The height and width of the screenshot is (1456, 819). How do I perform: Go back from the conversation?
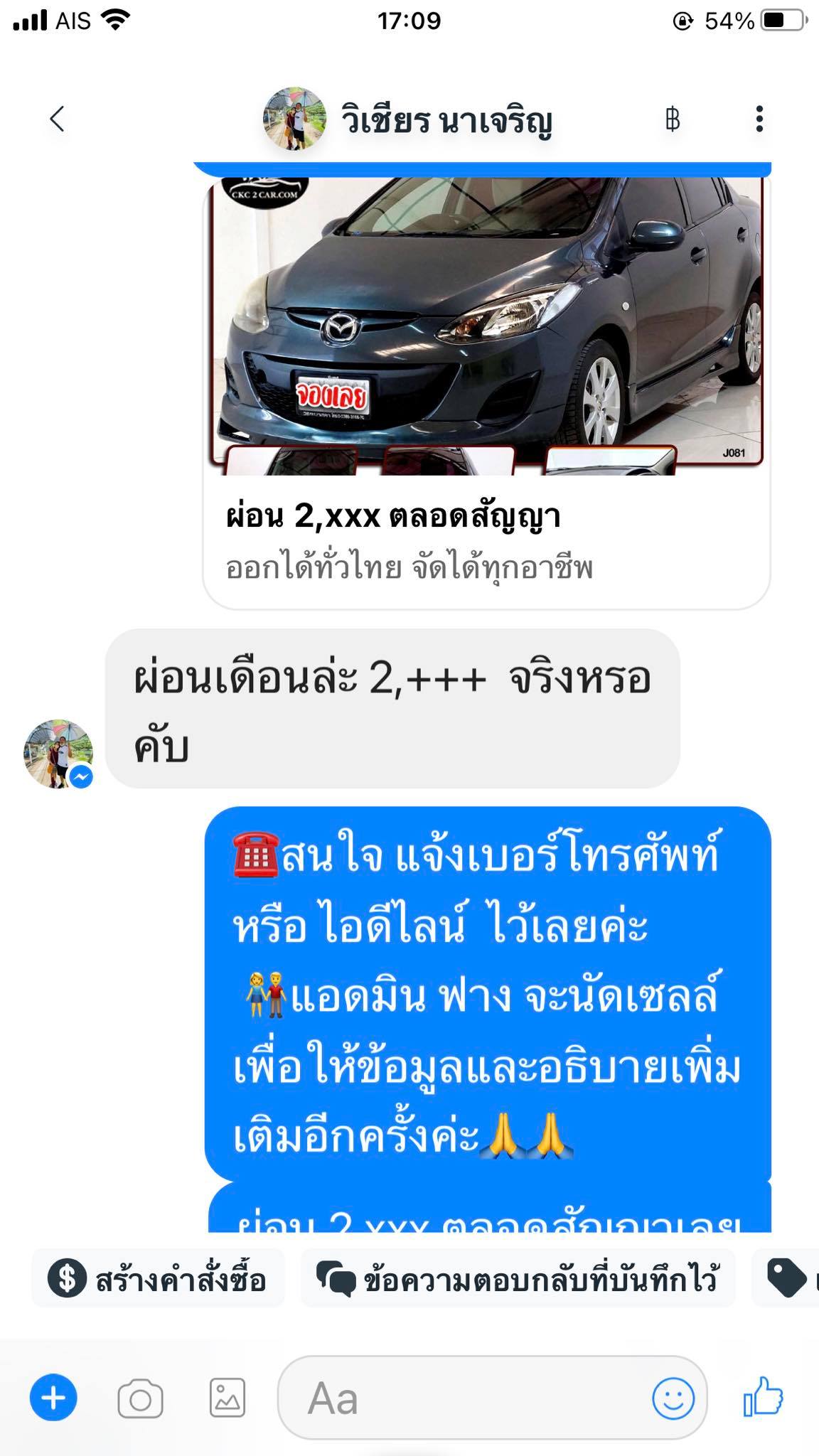(x=58, y=119)
